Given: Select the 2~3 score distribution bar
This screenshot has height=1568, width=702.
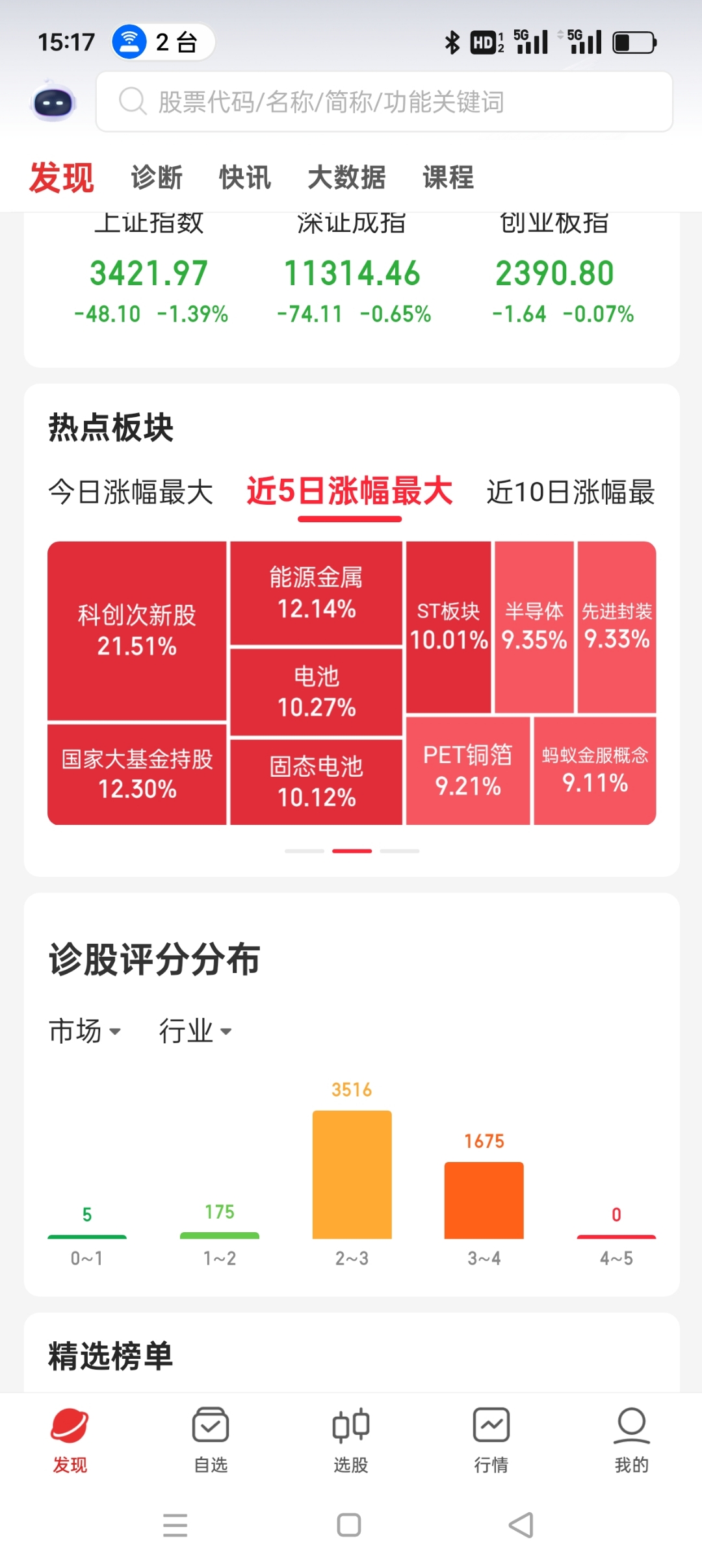Looking at the screenshot, I should click(x=352, y=1176).
